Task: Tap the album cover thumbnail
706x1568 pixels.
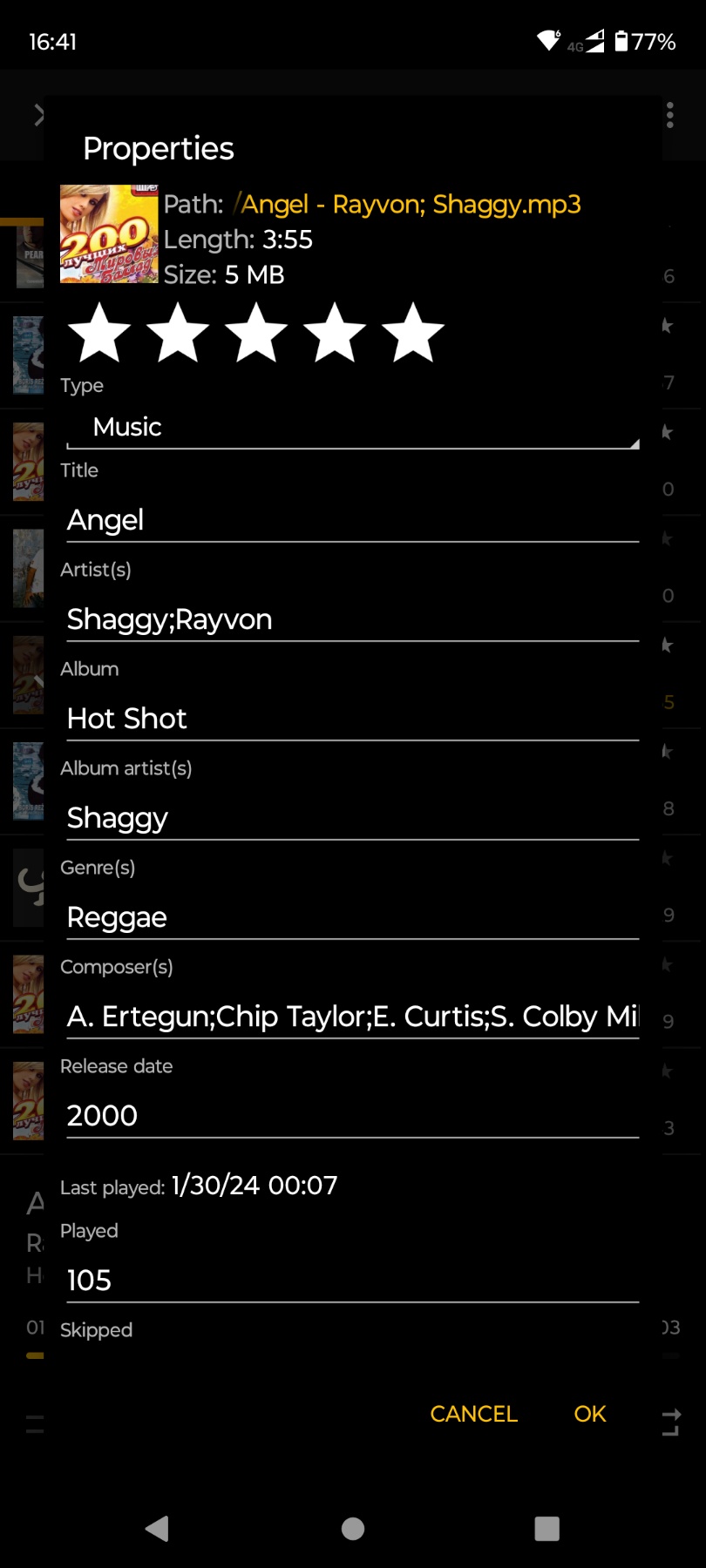Action: [109, 233]
